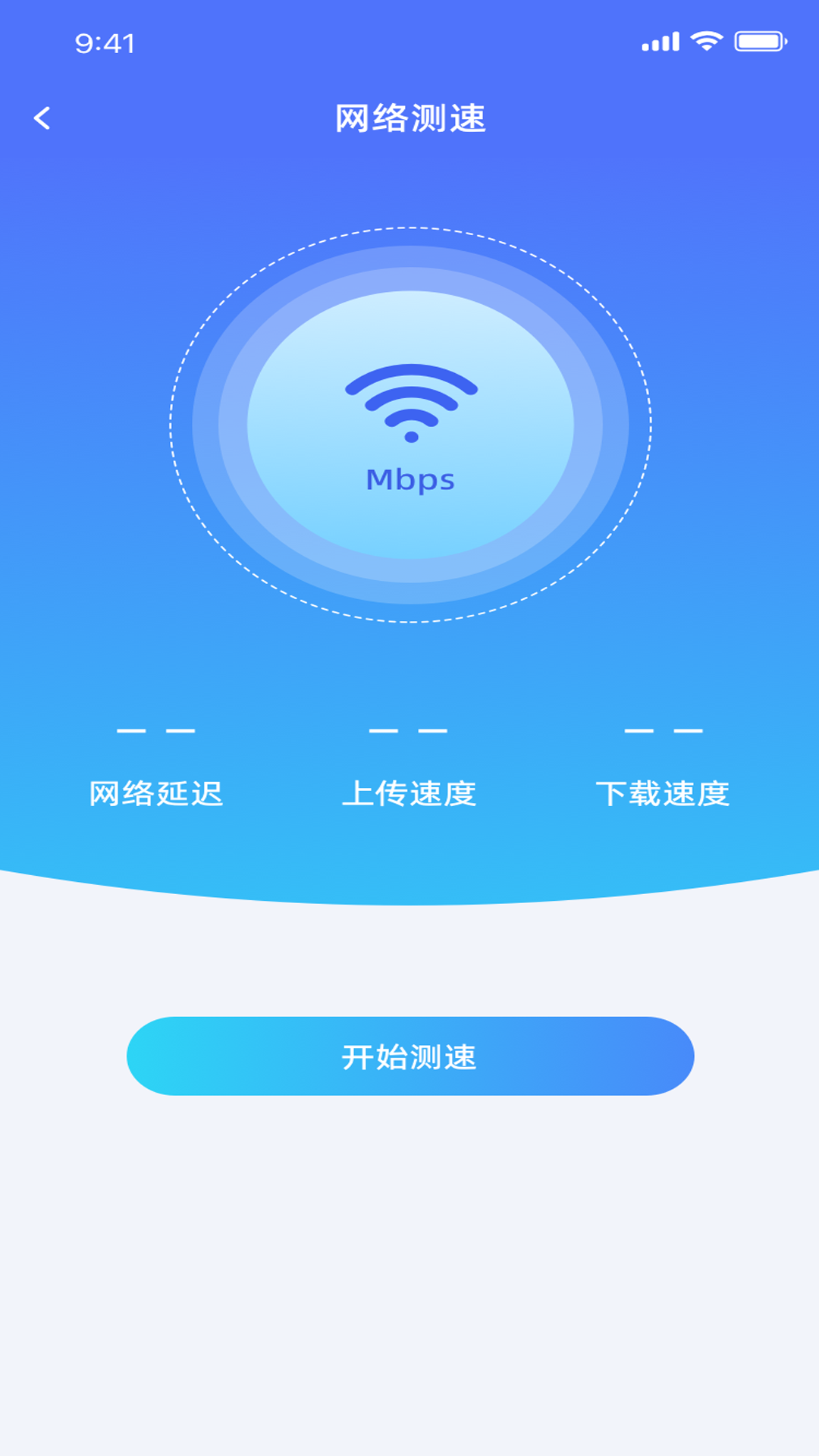Tap the Mbps label under the WiFi icon
819x1456 pixels.
[409, 479]
